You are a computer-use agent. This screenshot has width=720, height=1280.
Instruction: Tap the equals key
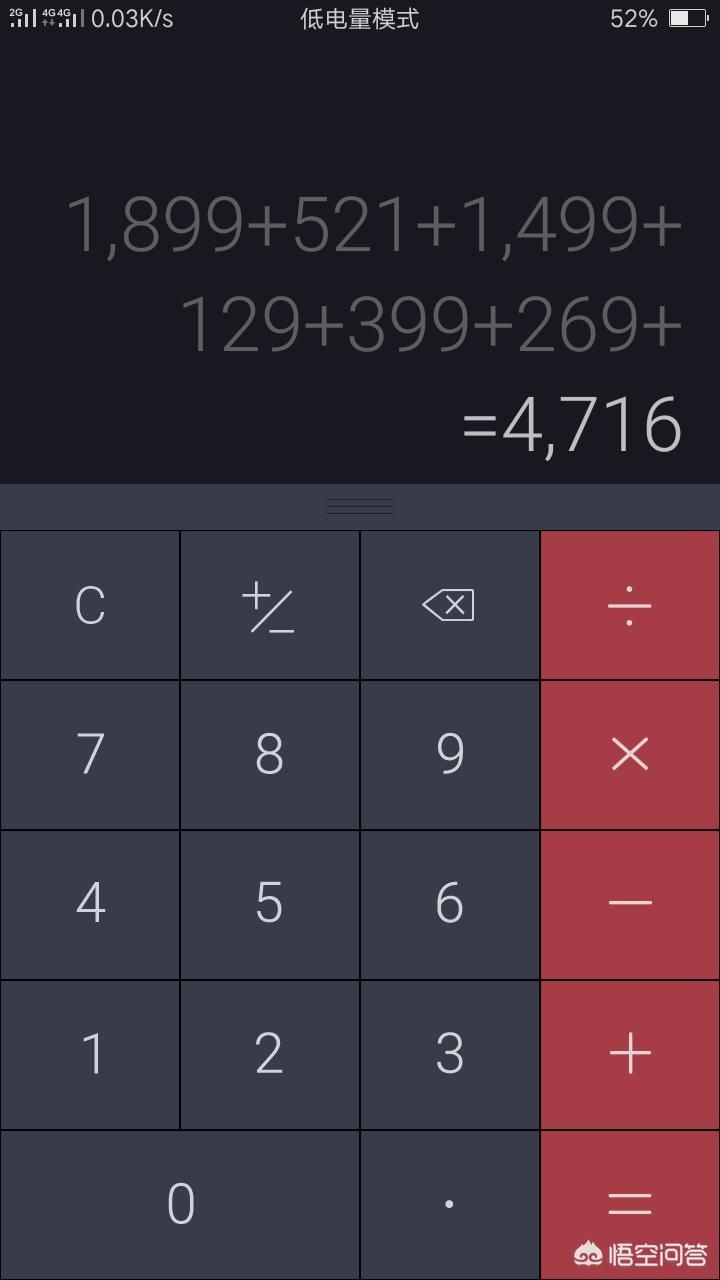(x=630, y=1205)
